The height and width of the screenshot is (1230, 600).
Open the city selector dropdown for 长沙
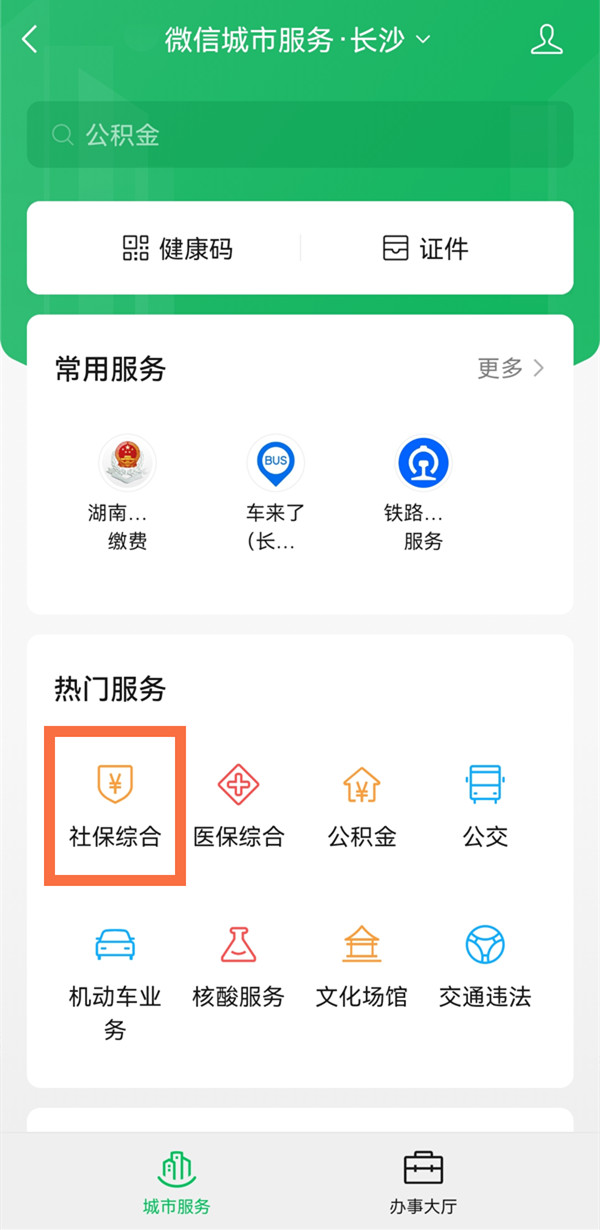421,40
